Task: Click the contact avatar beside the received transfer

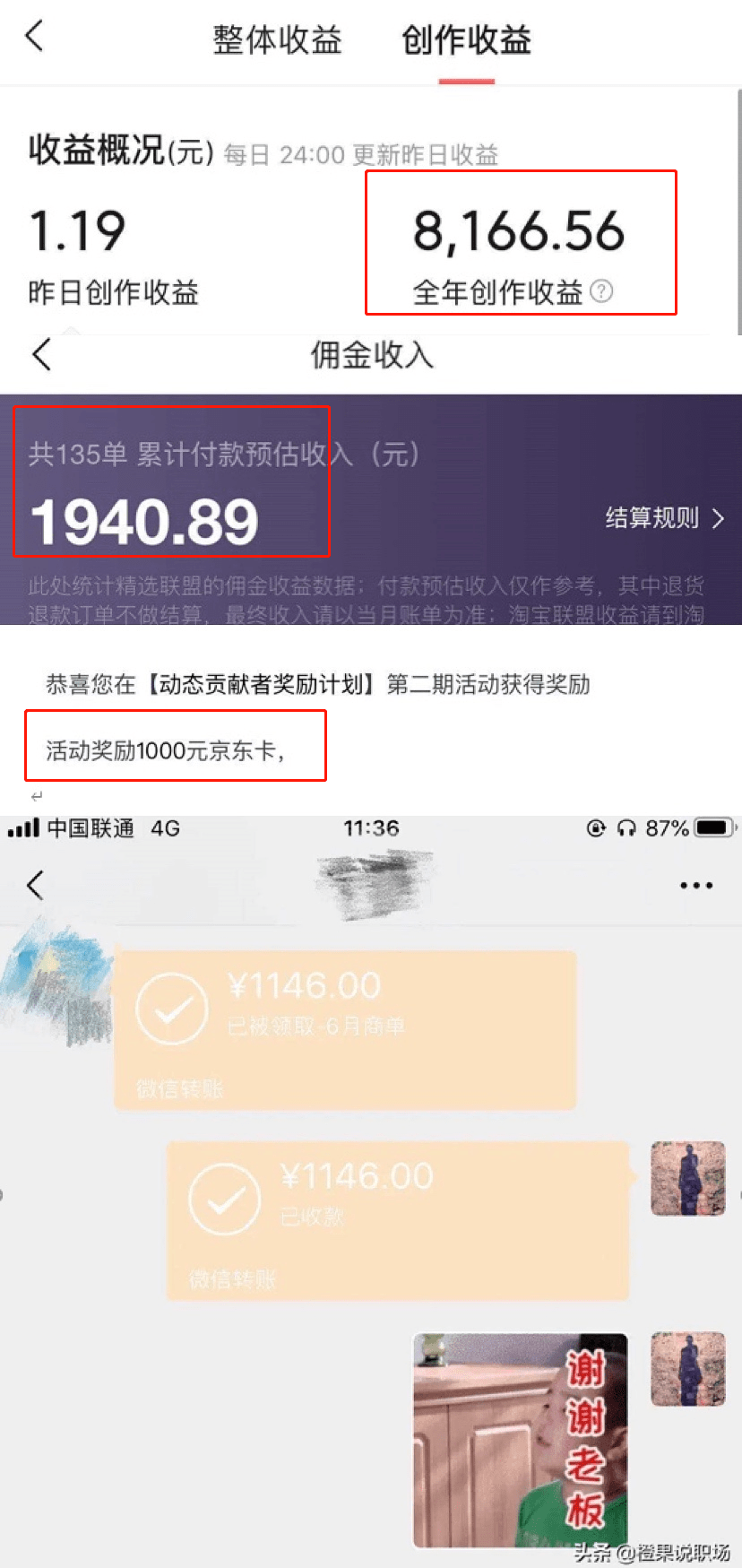Action: click(688, 1179)
